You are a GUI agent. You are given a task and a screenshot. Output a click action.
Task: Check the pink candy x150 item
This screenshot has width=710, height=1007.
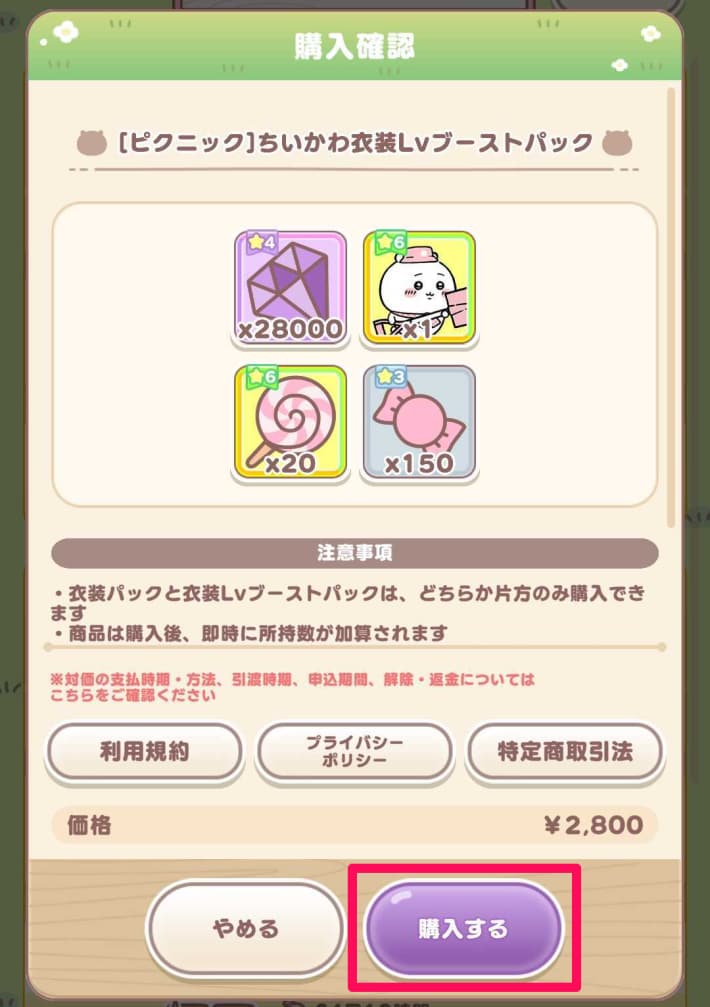click(x=419, y=421)
